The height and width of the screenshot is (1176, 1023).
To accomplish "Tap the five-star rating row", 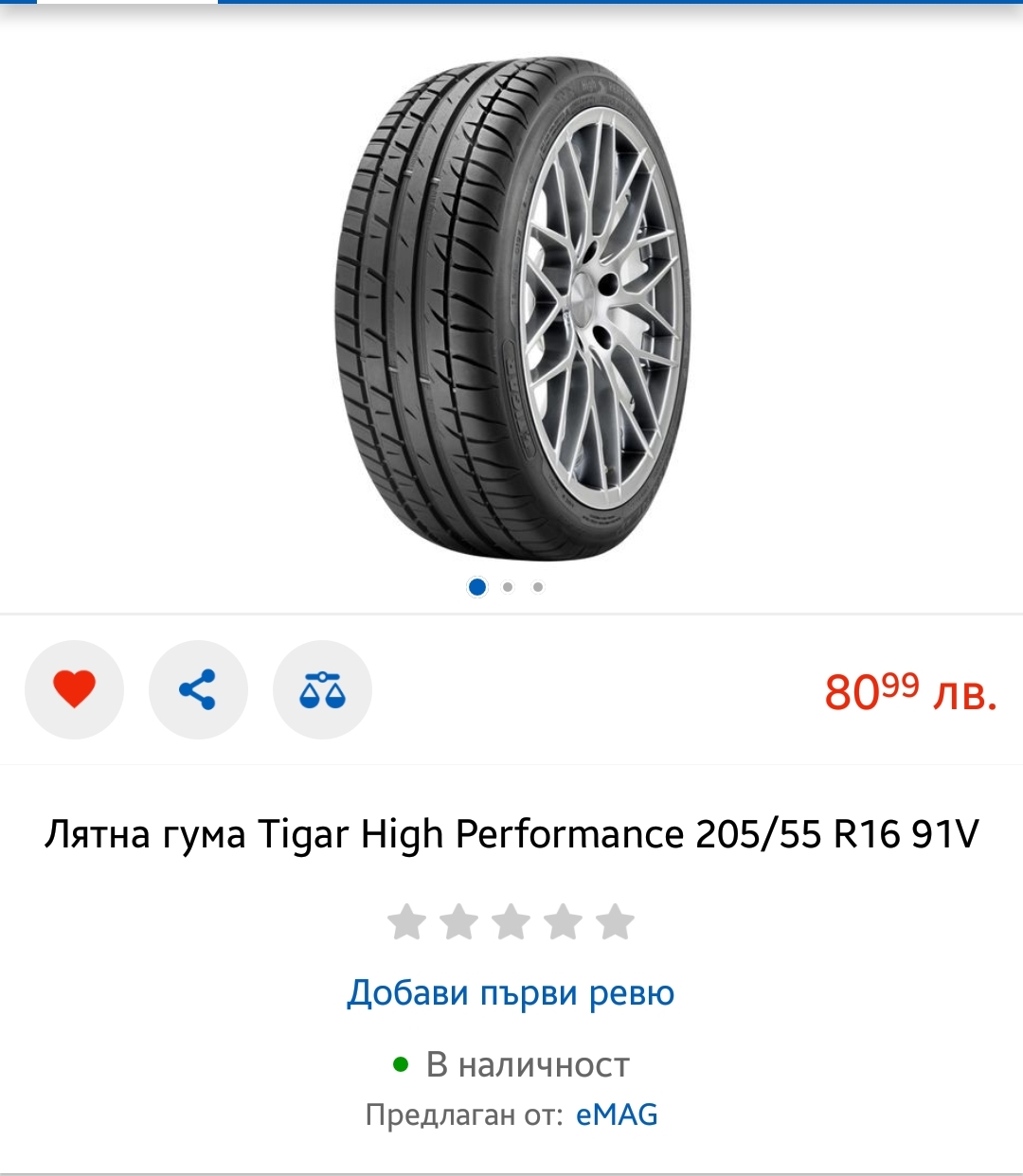I will tap(511, 921).
